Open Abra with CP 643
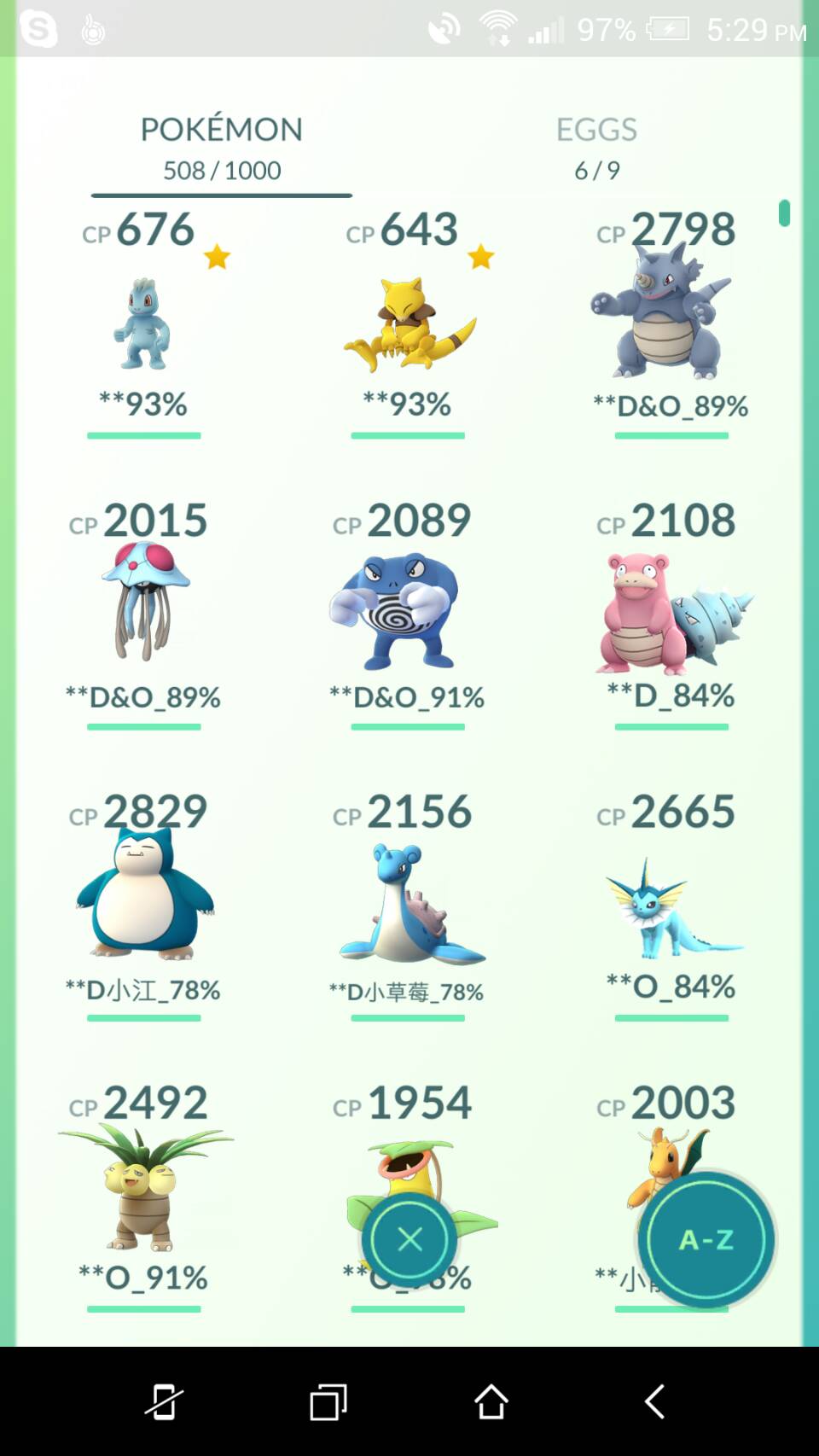Image resolution: width=819 pixels, height=1456 pixels. (x=408, y=324)
